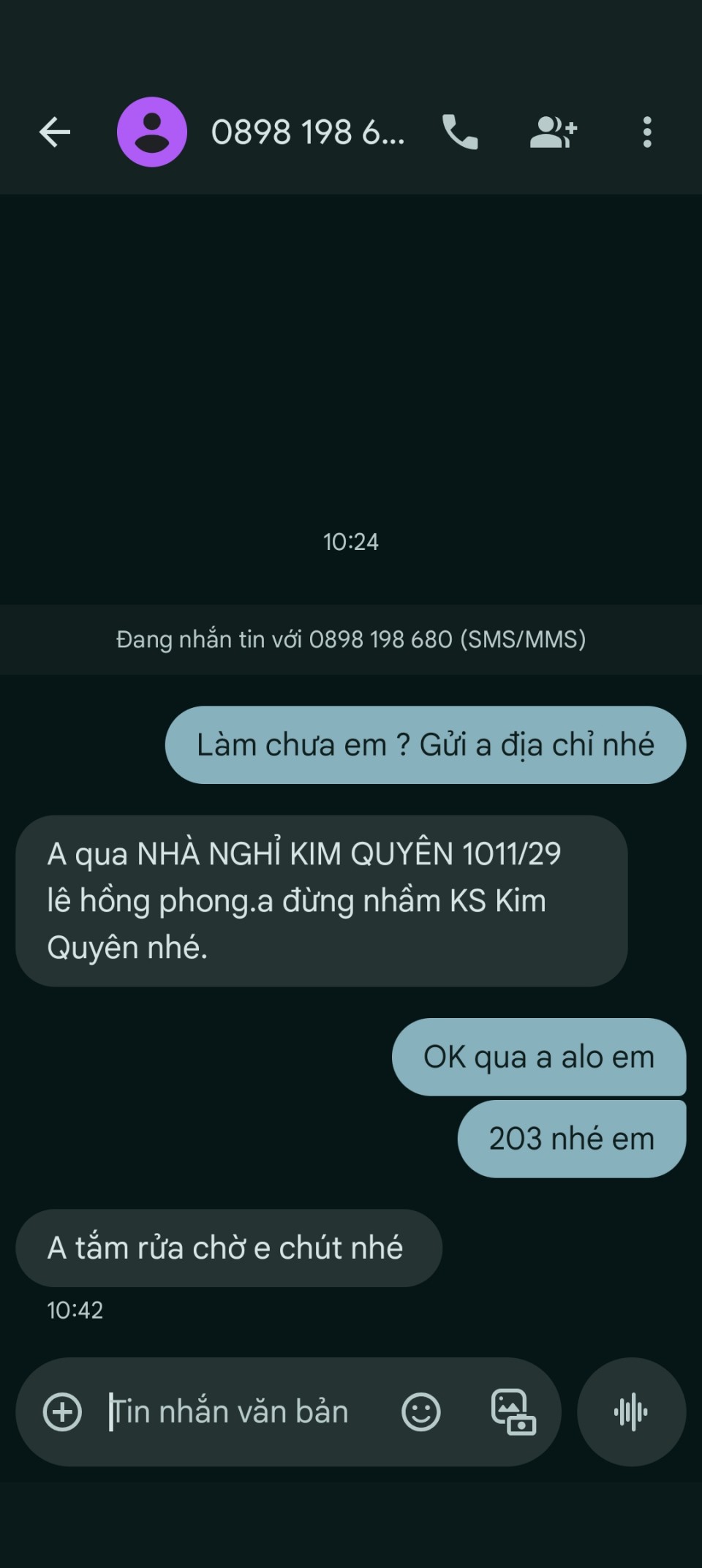The height and width of the screenshot is (1568, 702).
Task: Open the emoji picker
Action: pos(421,1411)
